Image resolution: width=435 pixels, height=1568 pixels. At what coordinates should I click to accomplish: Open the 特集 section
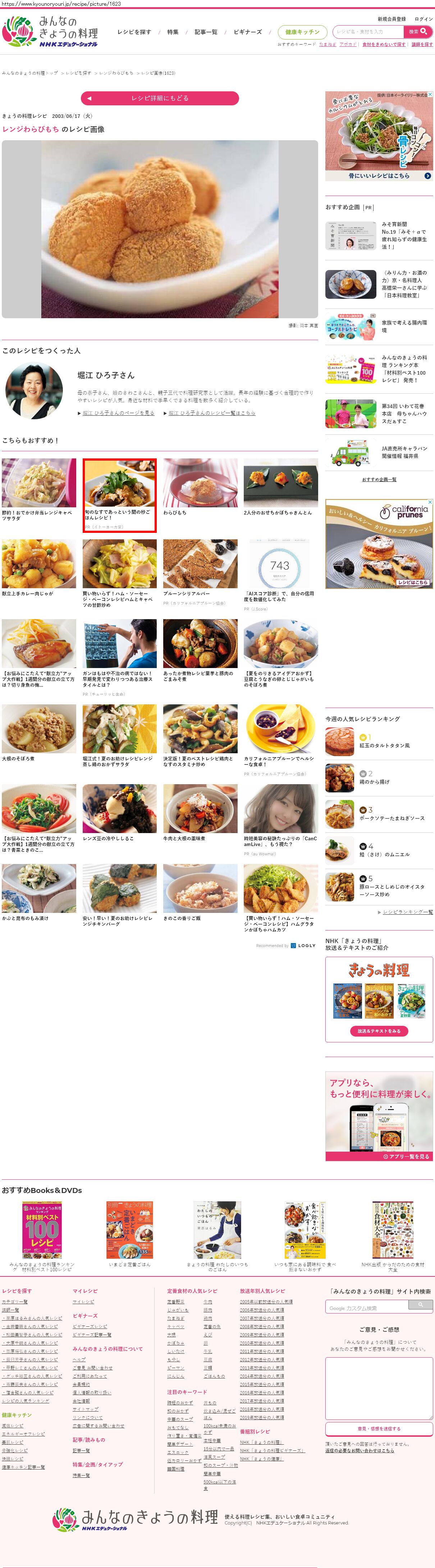[x=173, y=32]
